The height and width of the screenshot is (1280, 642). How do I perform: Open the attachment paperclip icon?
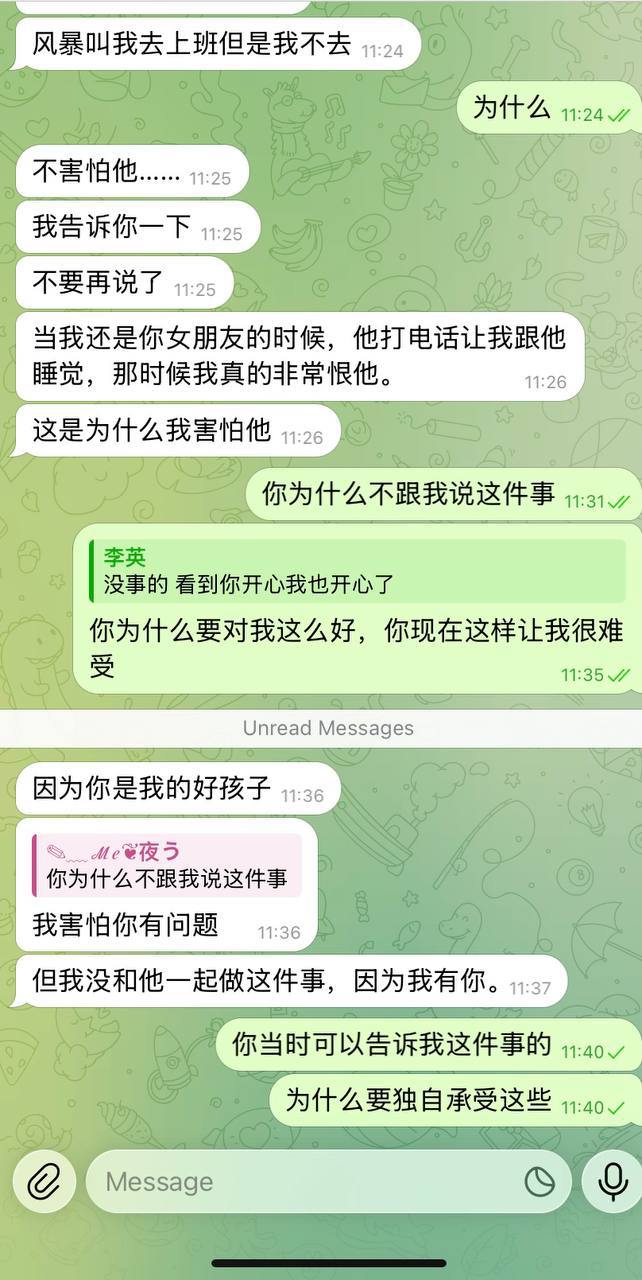[x=43, y=1182]
